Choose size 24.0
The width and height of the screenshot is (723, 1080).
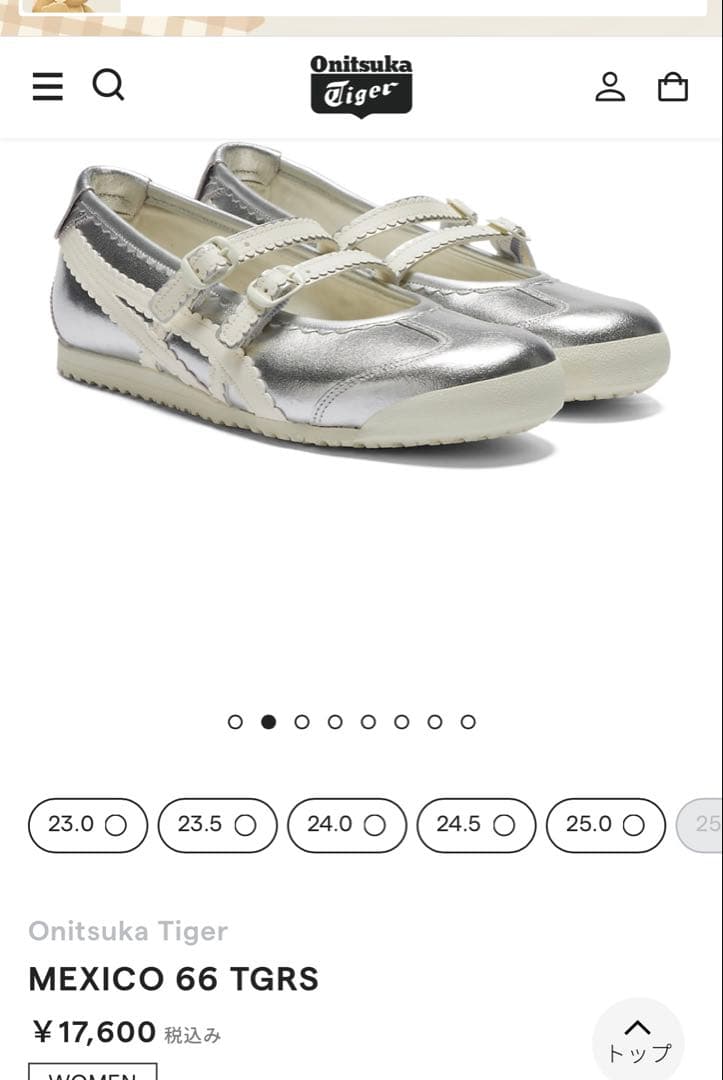pos(346,825)
